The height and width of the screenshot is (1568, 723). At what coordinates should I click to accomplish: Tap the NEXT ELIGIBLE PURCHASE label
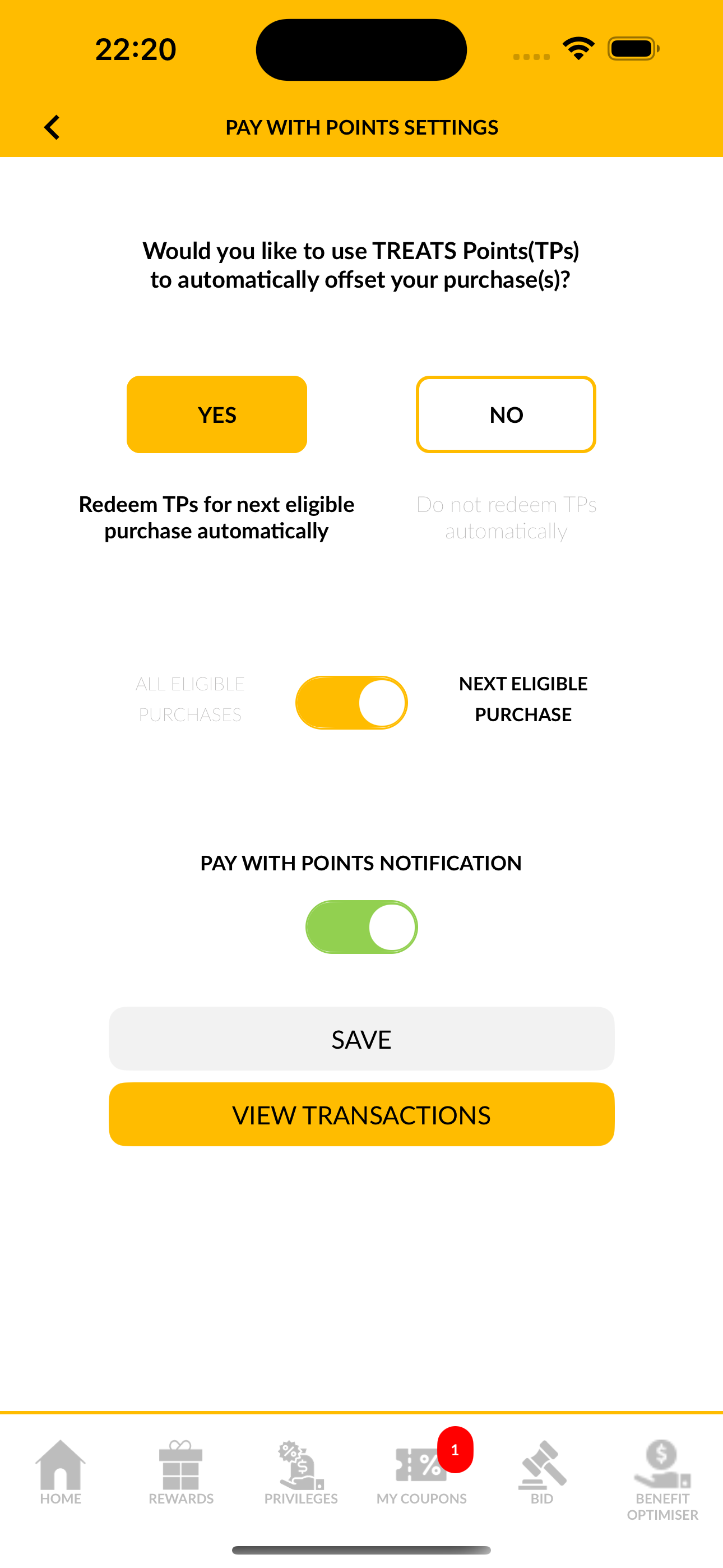coord(523,699)
